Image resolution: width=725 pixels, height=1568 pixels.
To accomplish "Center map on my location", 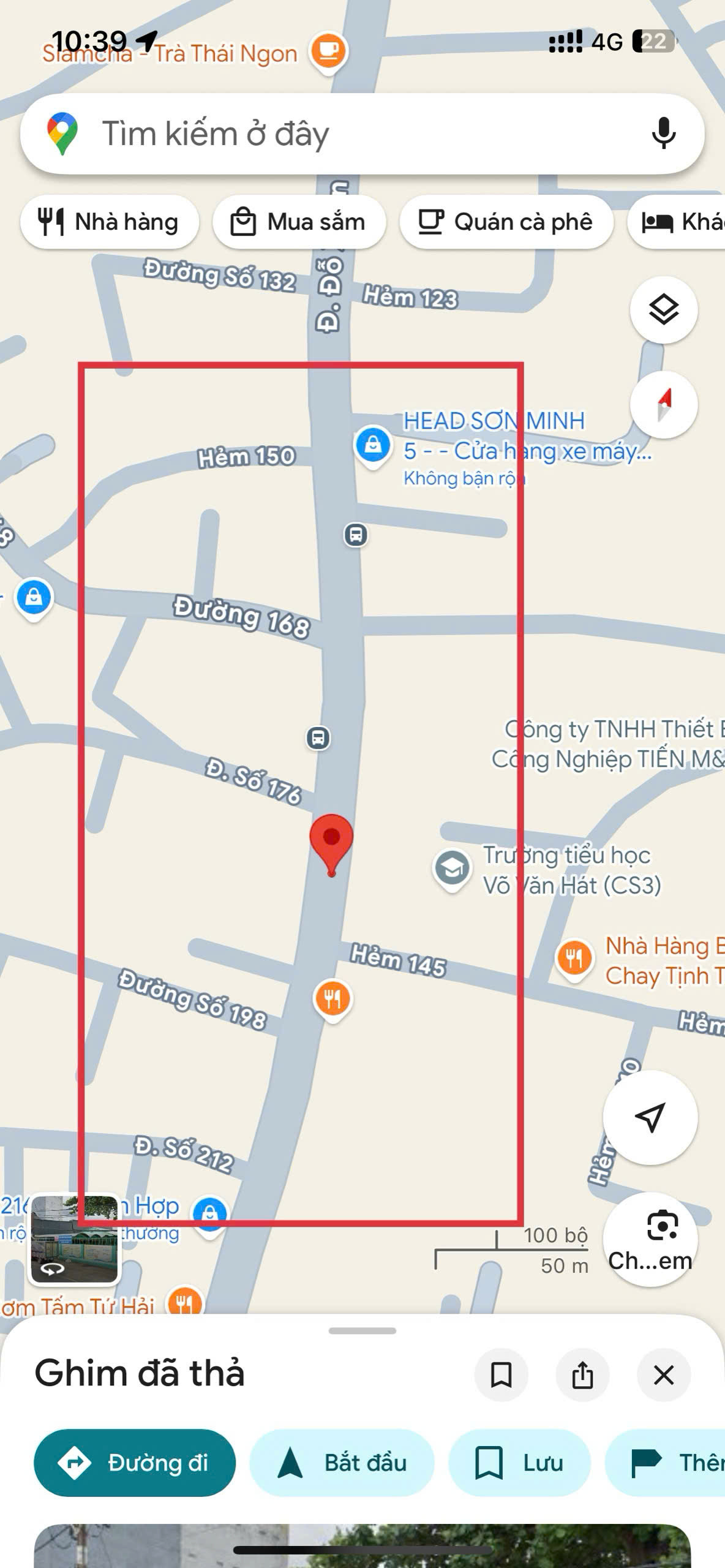I will (x=650, y=1117).
